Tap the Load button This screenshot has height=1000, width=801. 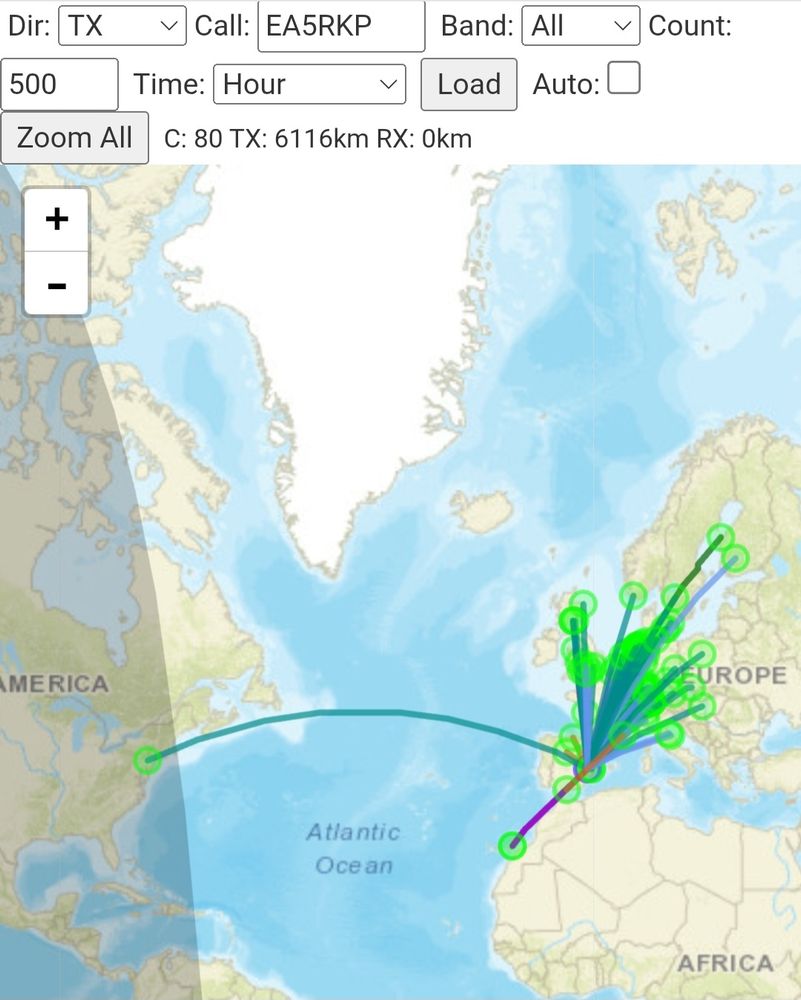click(x=469, y=84)
